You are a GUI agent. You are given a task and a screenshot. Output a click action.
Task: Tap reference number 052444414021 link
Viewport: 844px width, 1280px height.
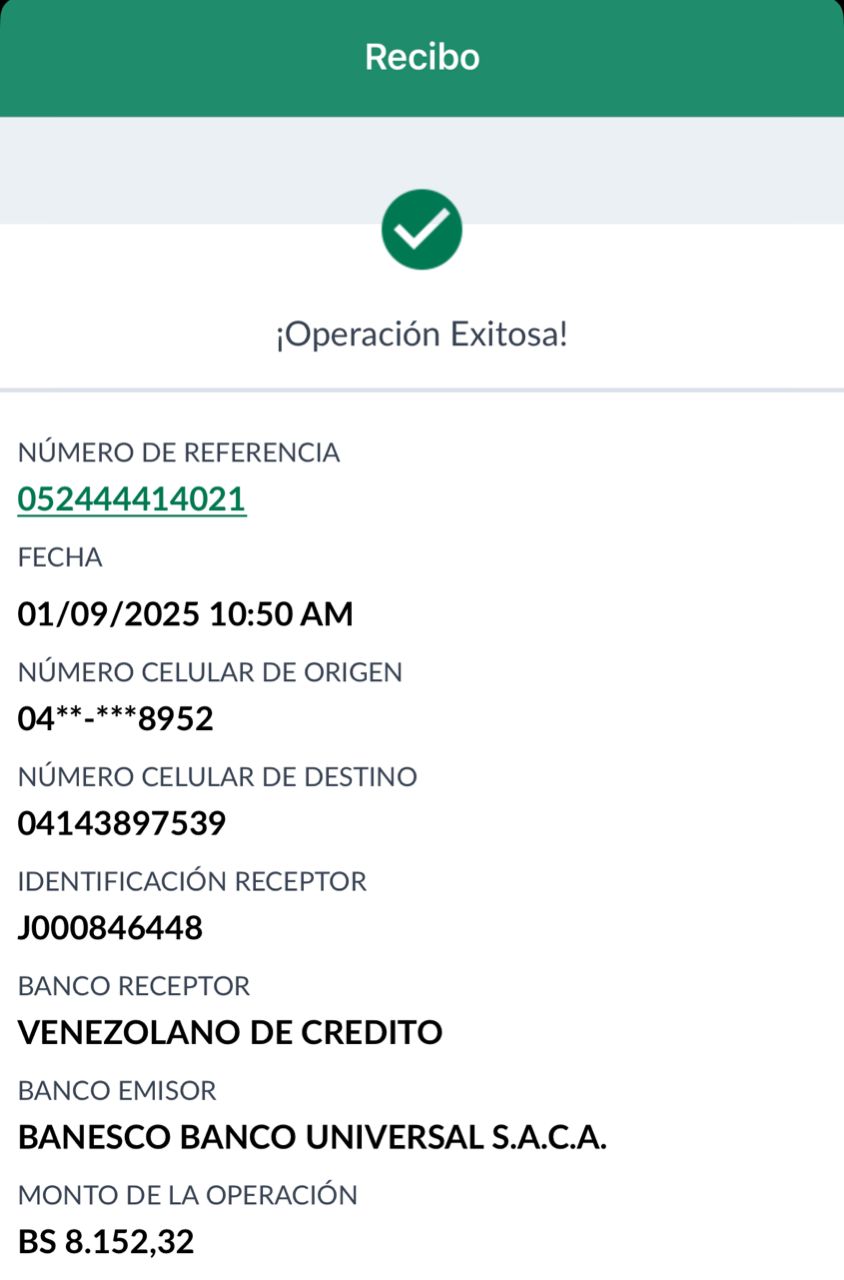(x=132, y=499)
